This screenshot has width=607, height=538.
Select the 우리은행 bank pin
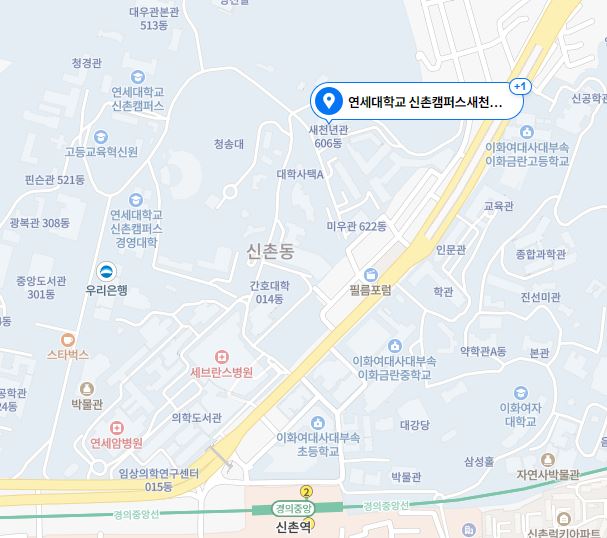pos(106,271)
